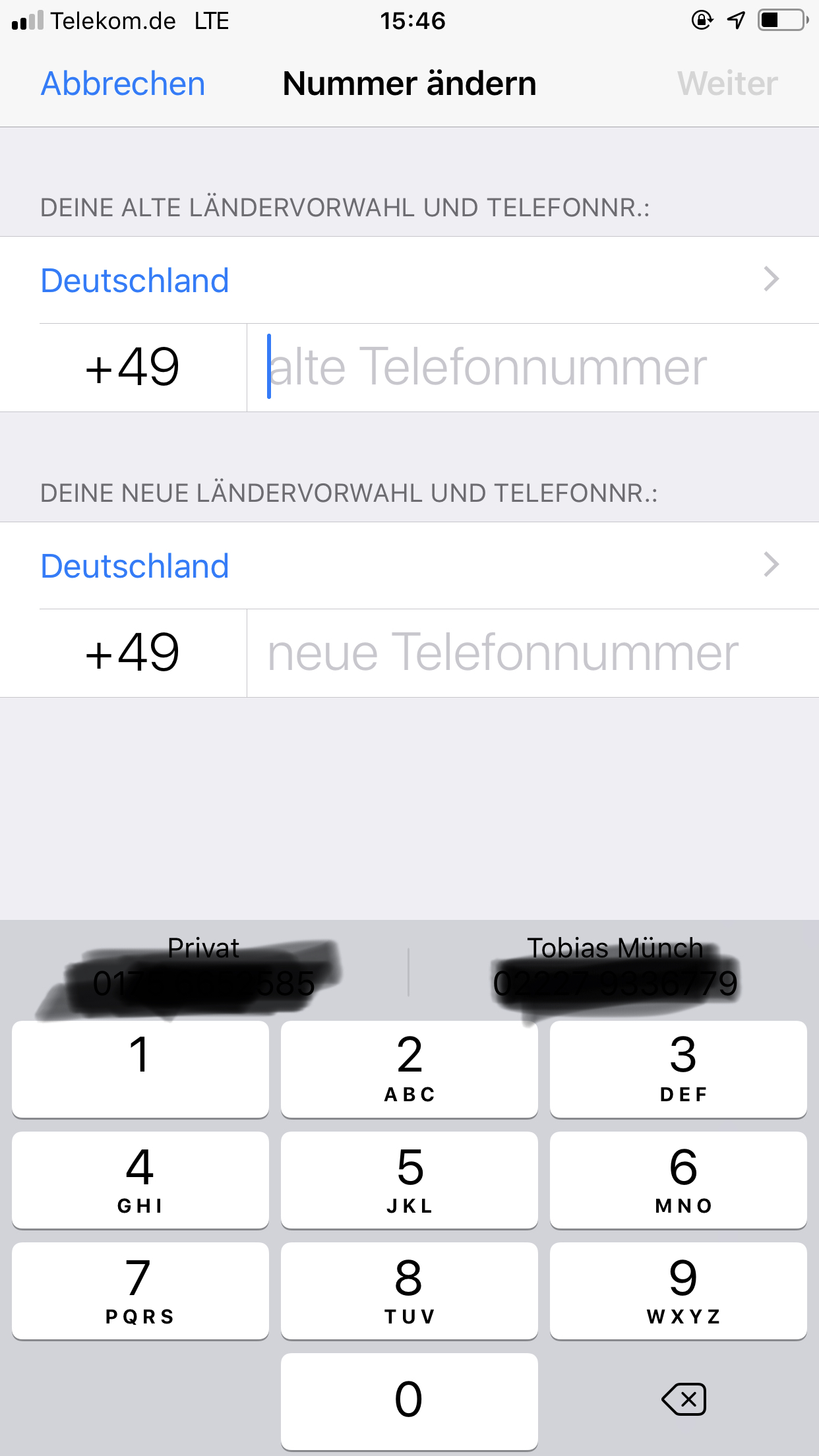Enter digit 5 on the keypad

pyautogui.click(x=409, y=1180)
